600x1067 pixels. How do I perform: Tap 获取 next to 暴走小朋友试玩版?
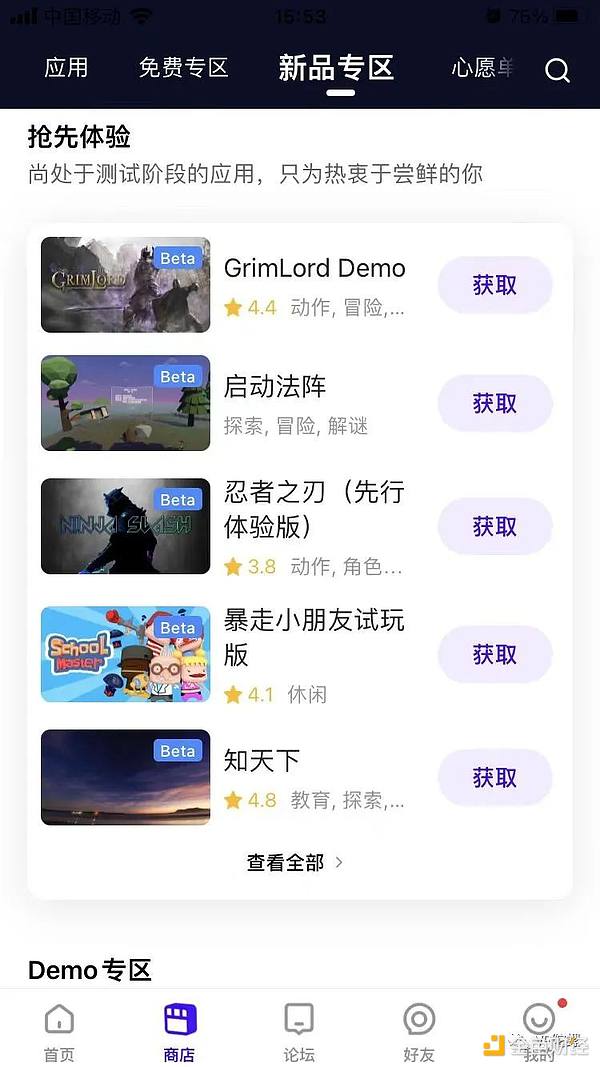[495, 654]
